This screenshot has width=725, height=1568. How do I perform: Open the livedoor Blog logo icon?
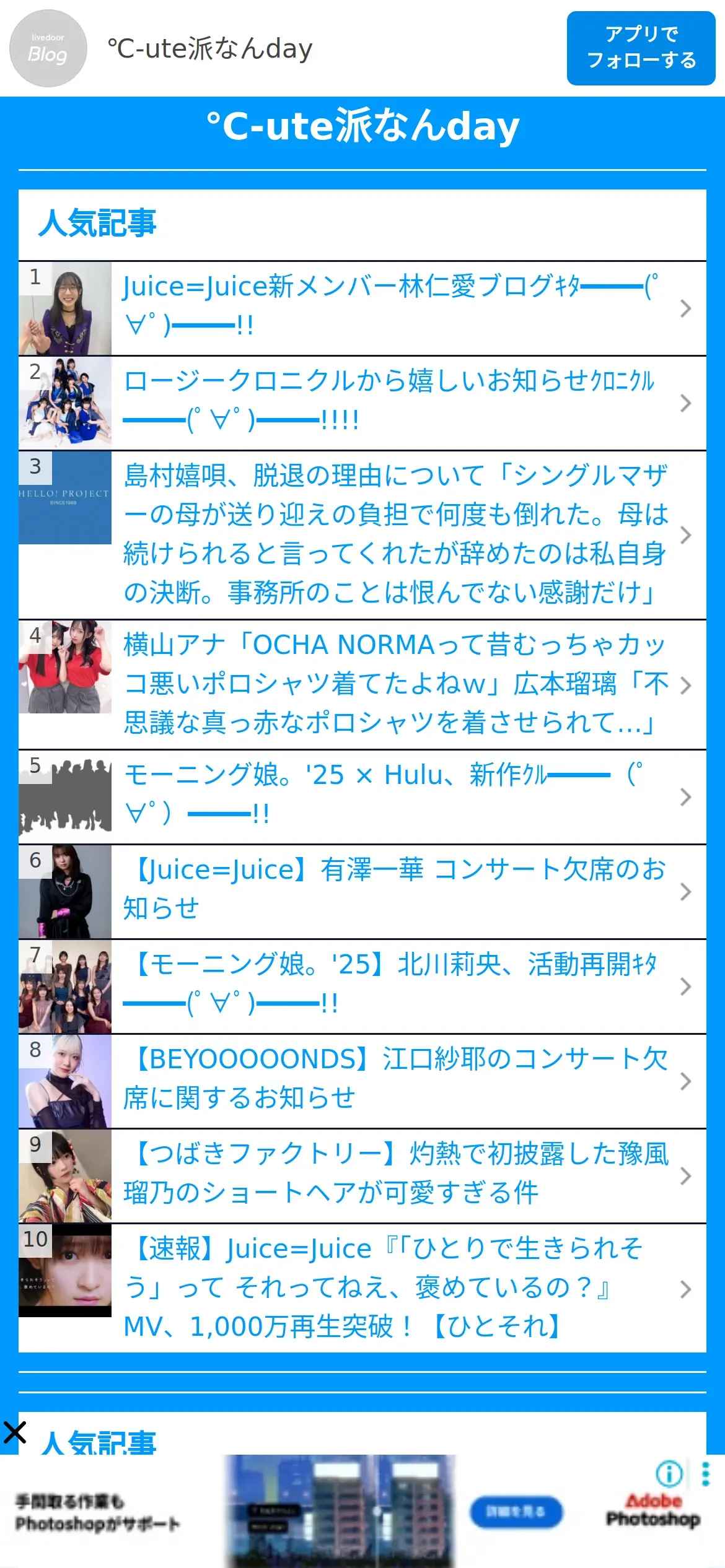point(48,48)
